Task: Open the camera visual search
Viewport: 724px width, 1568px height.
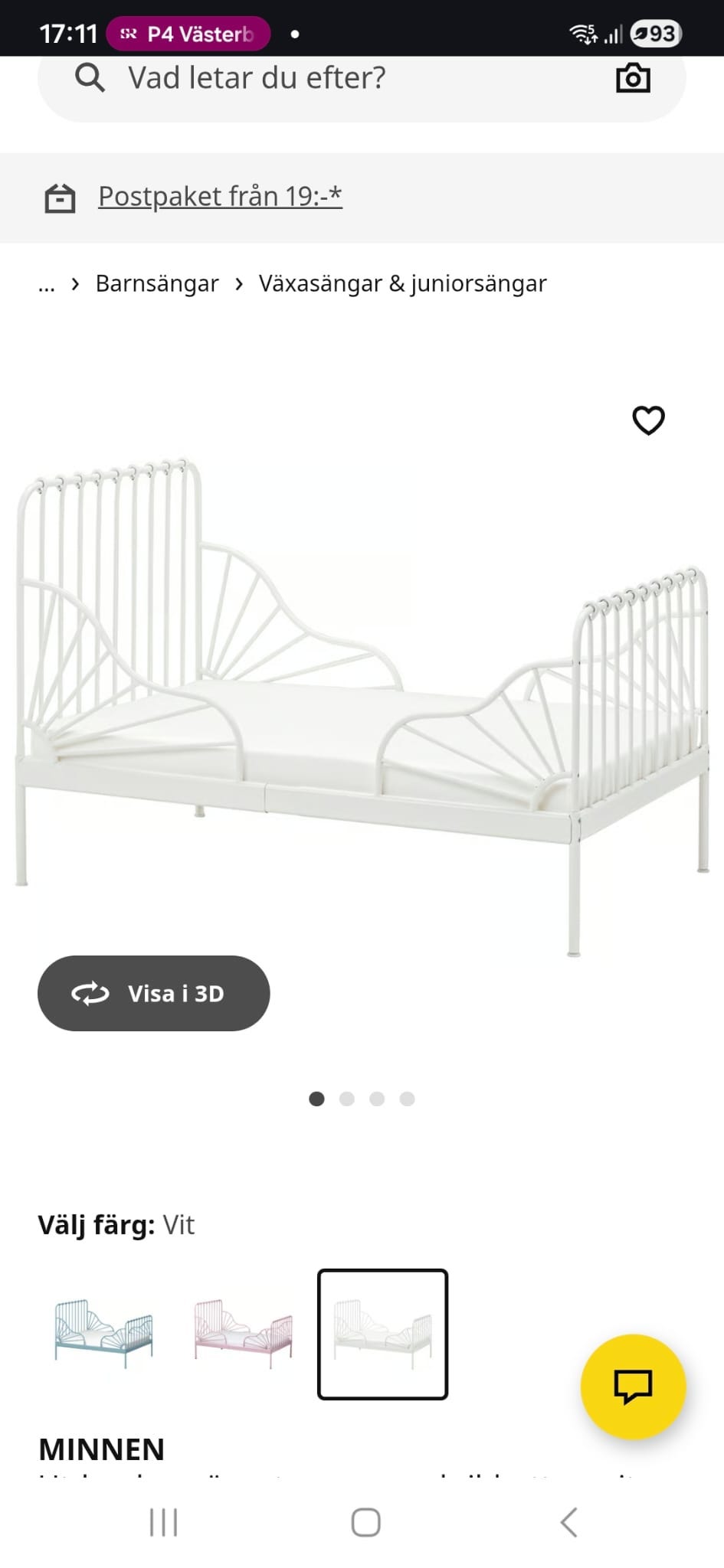Action: click(633, 78)
